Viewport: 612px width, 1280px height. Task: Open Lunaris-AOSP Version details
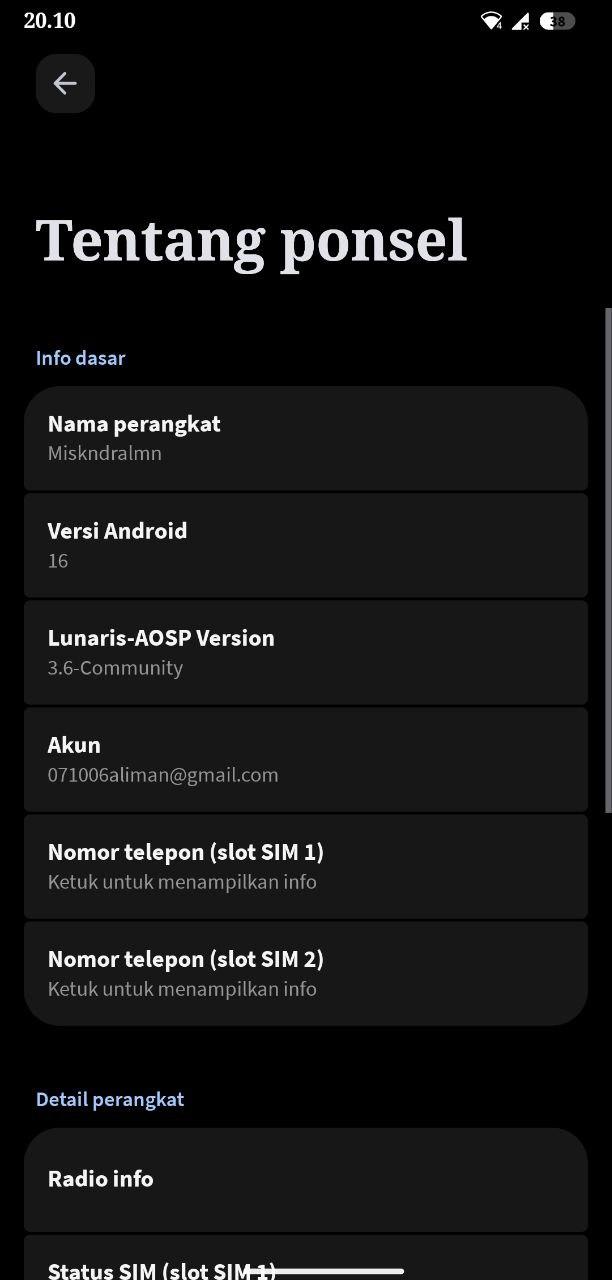[x=305, y=652]
